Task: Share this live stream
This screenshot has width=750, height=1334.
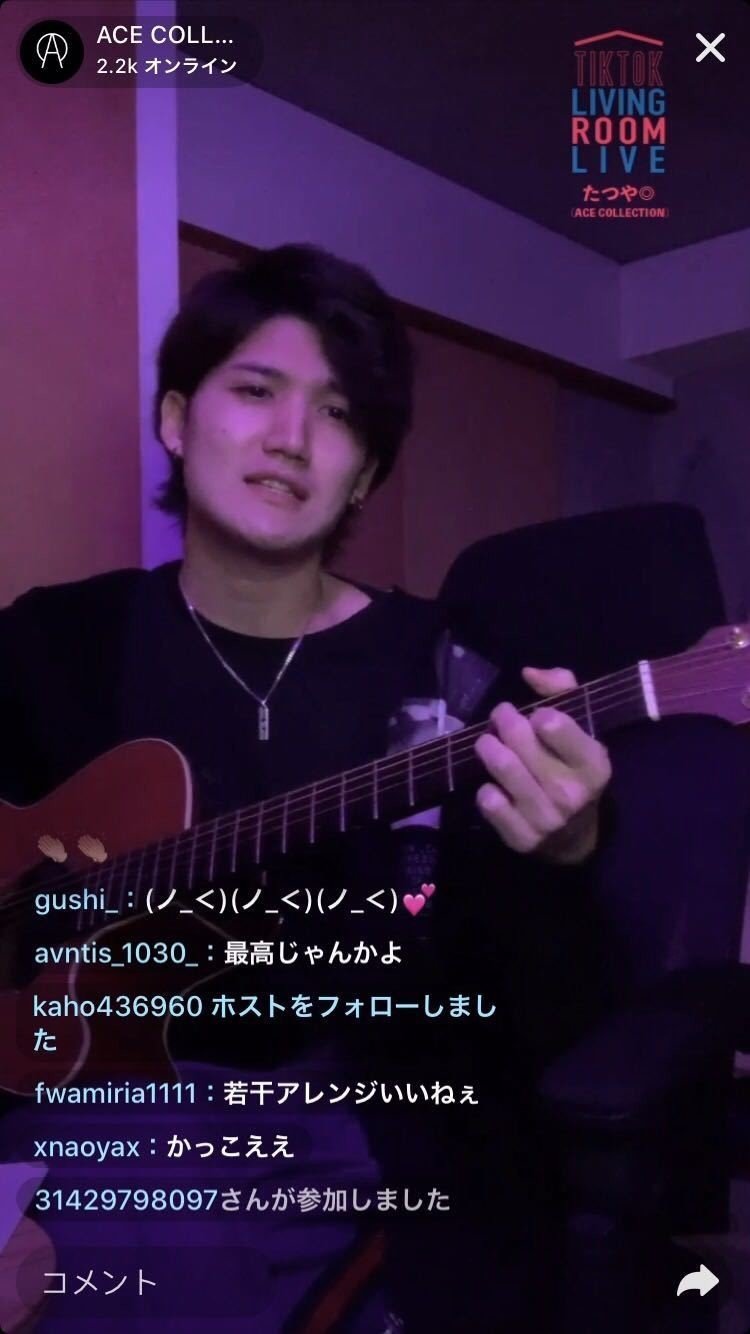Action: (x=697, y=1282)
